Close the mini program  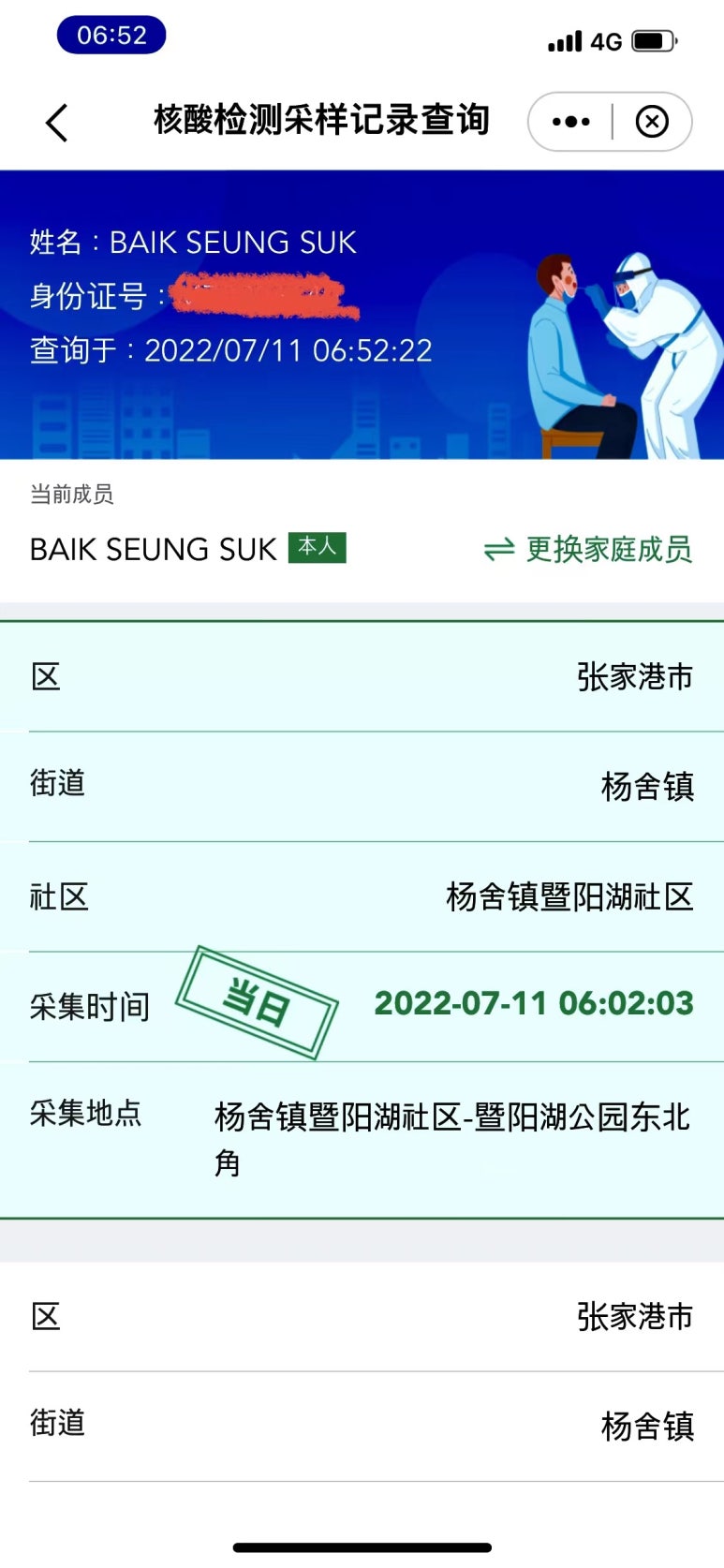[x=652, y=122]
